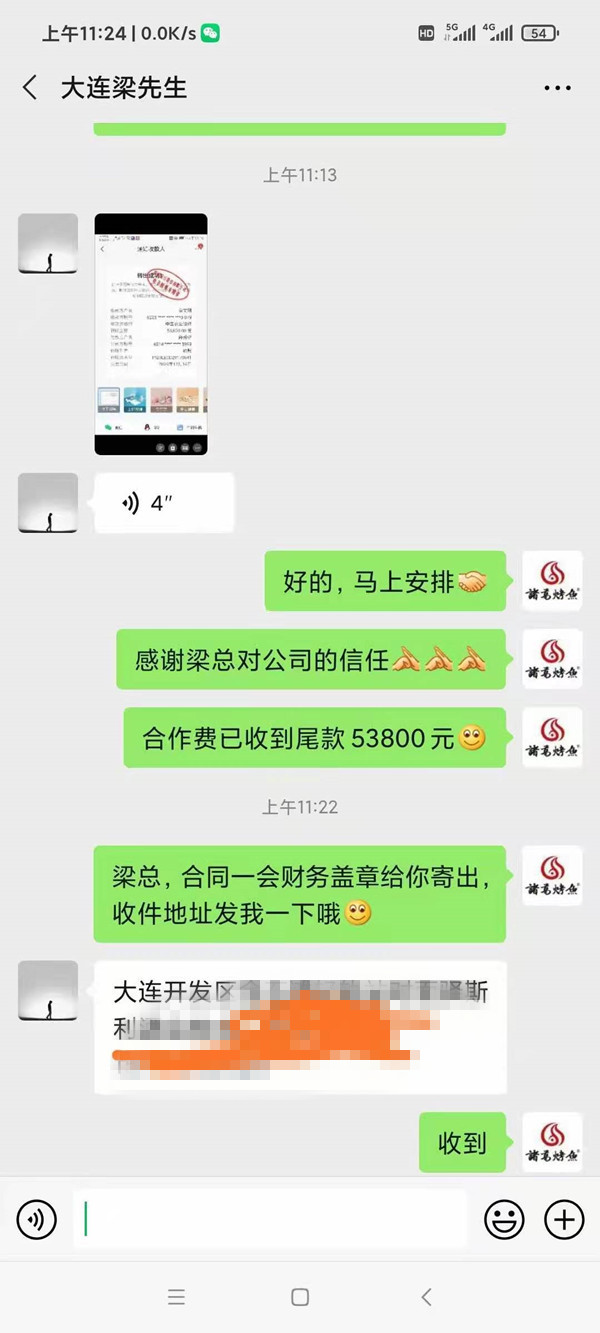
Task: Go back from the 大连梁先生 chat
Action: tap(30, 88)
